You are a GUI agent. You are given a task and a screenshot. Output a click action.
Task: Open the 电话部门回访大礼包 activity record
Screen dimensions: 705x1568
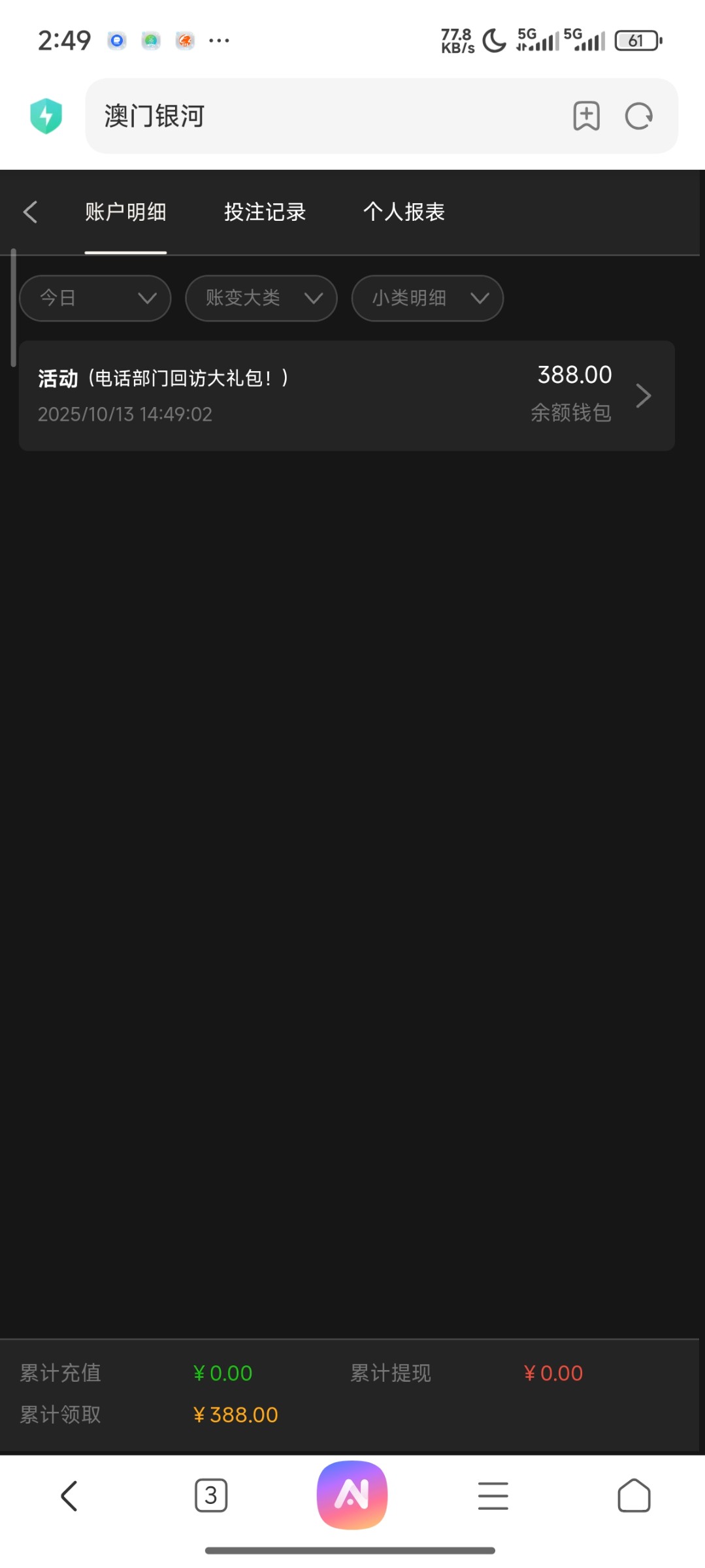point(346,395)
